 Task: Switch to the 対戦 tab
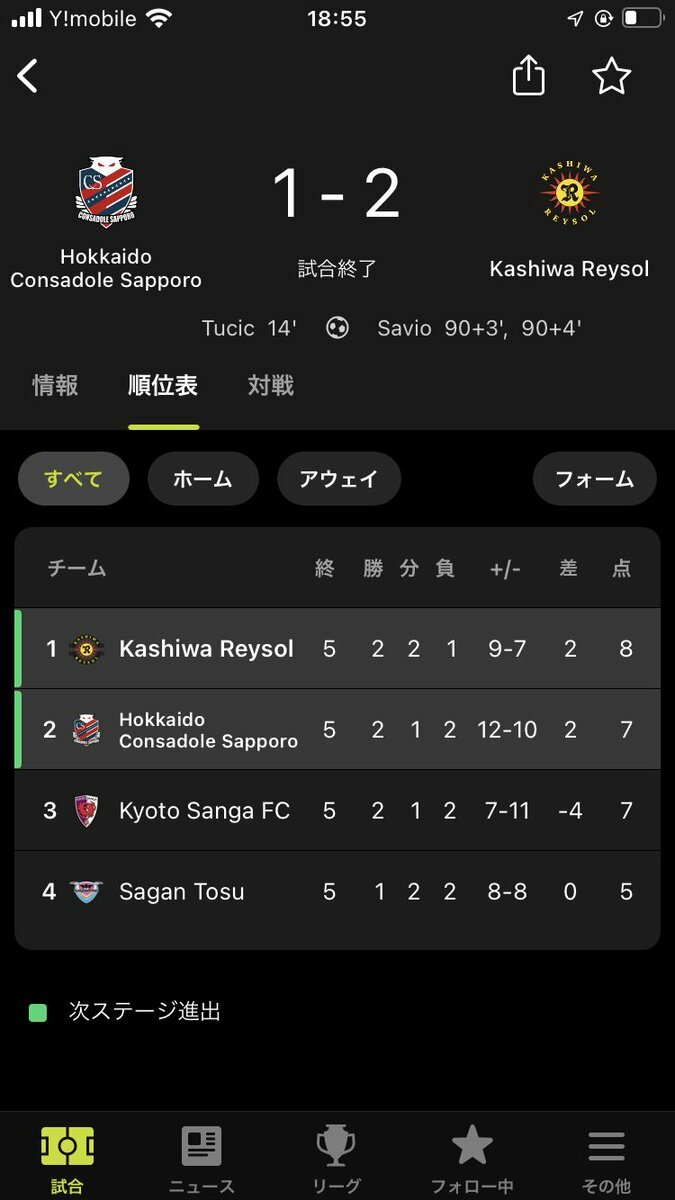coord(271,385)
